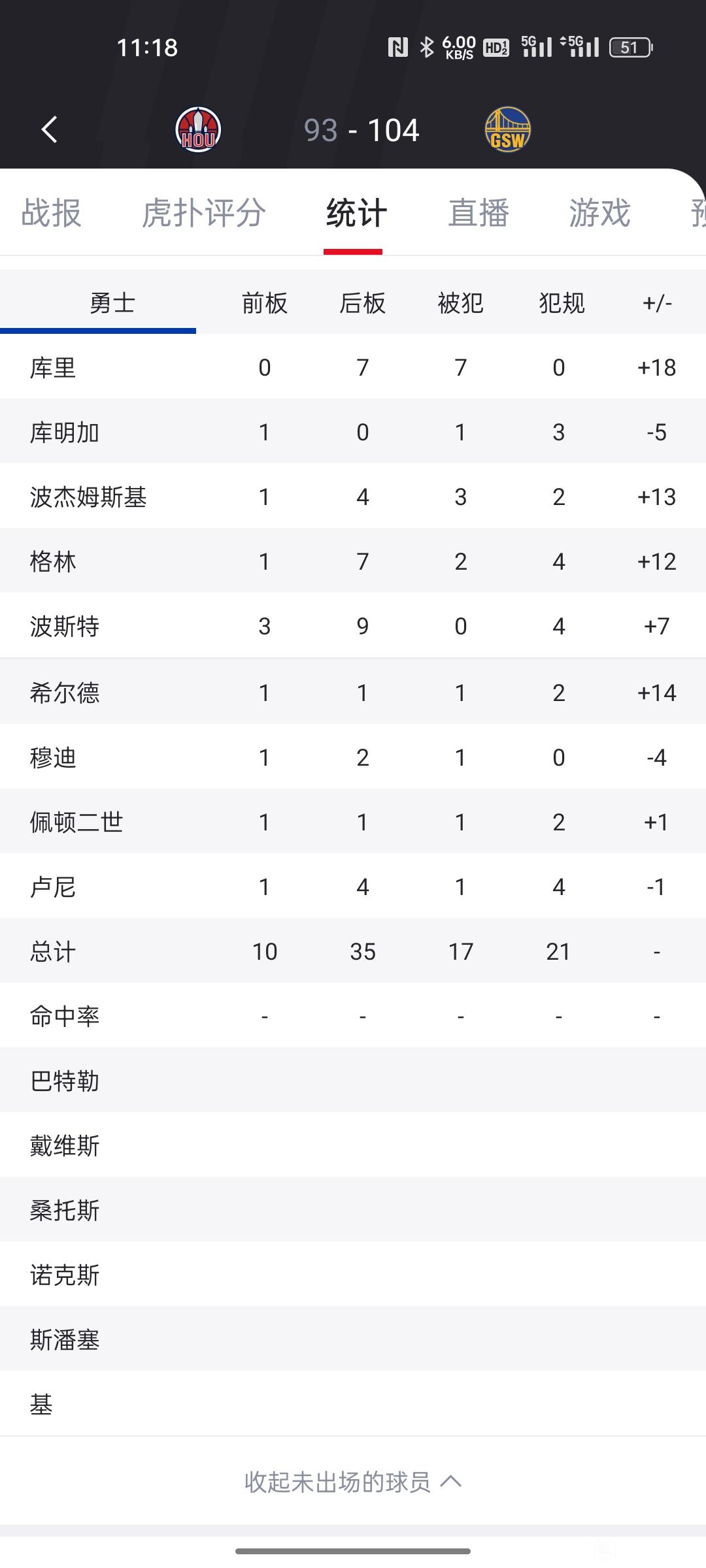The height and width of the screenshot is (1568, 706).
Task: Open the 虎扑评分 tab
Action: 203,213
